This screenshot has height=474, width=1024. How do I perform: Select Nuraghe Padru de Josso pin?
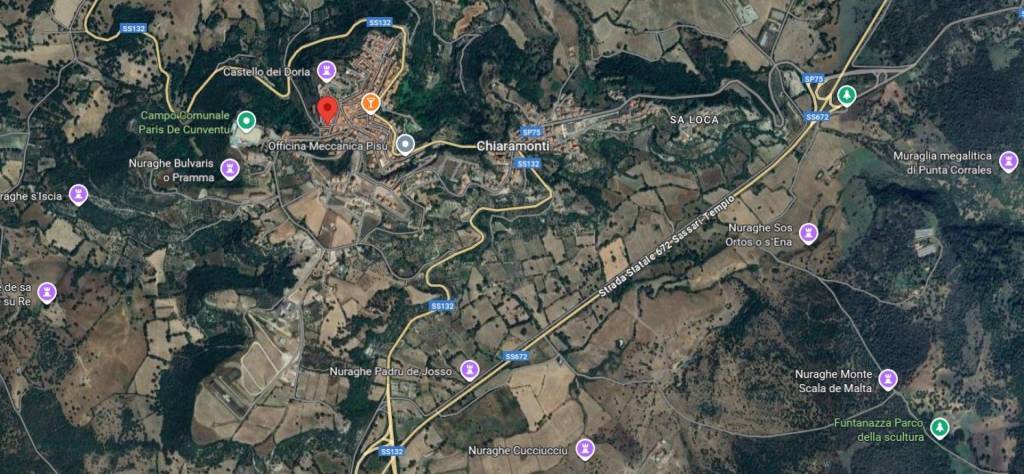[x=470, y=371]
